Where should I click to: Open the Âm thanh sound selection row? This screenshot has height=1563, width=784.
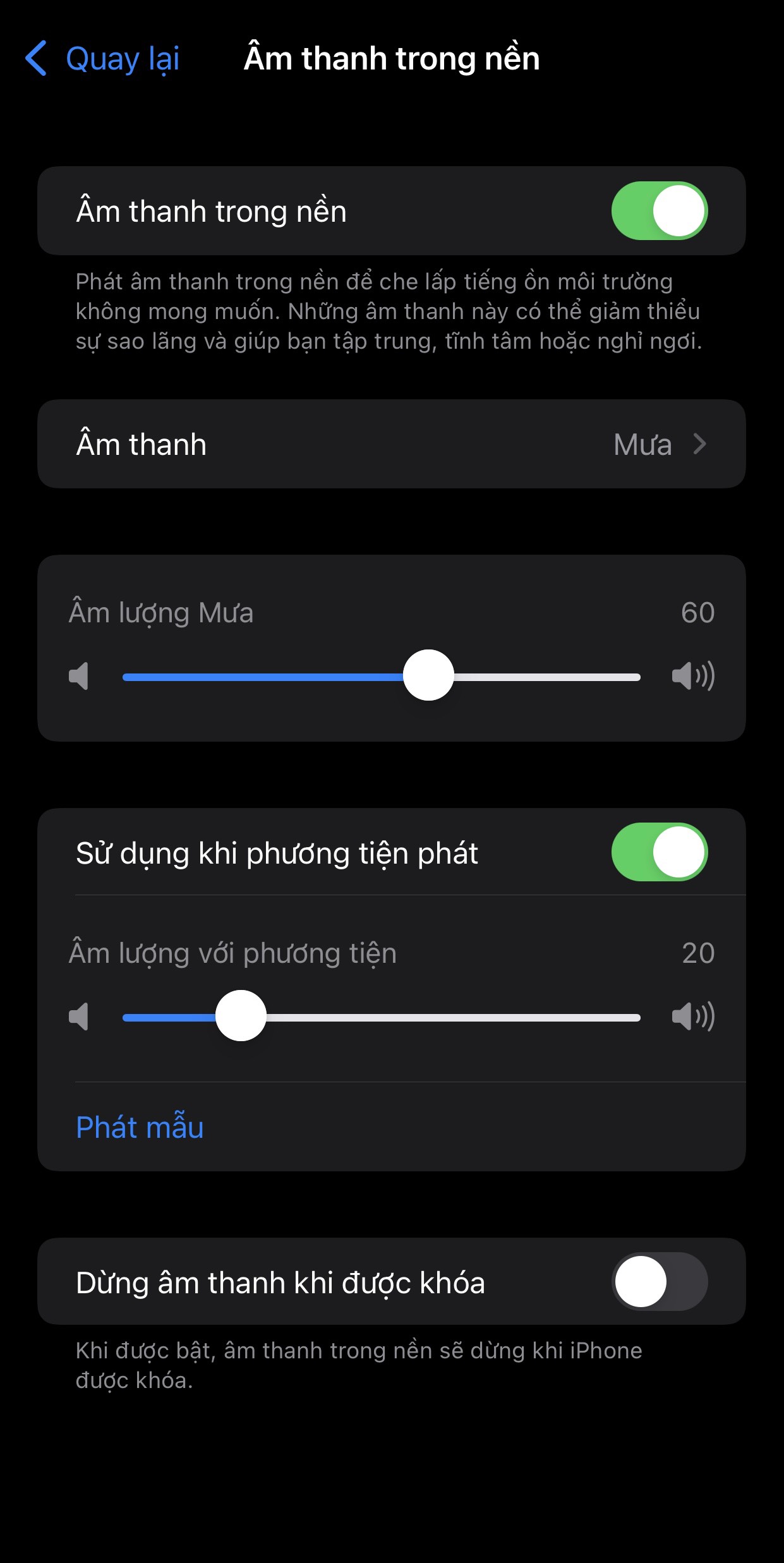tap(391, 444)
